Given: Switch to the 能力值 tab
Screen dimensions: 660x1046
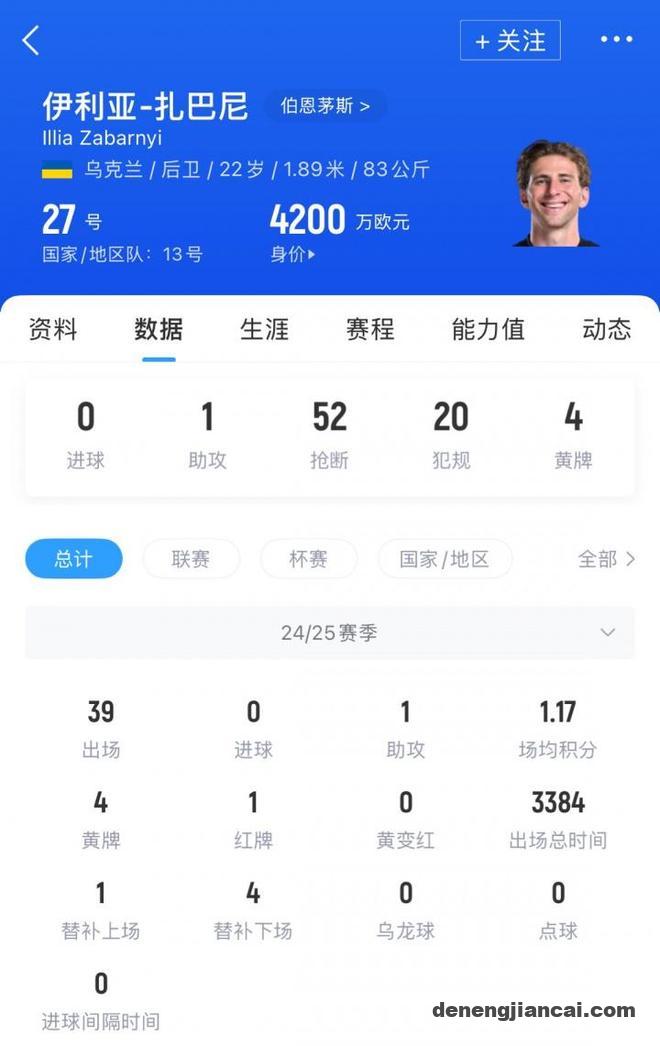Looking at the screenshot, I should pos(488,329).
